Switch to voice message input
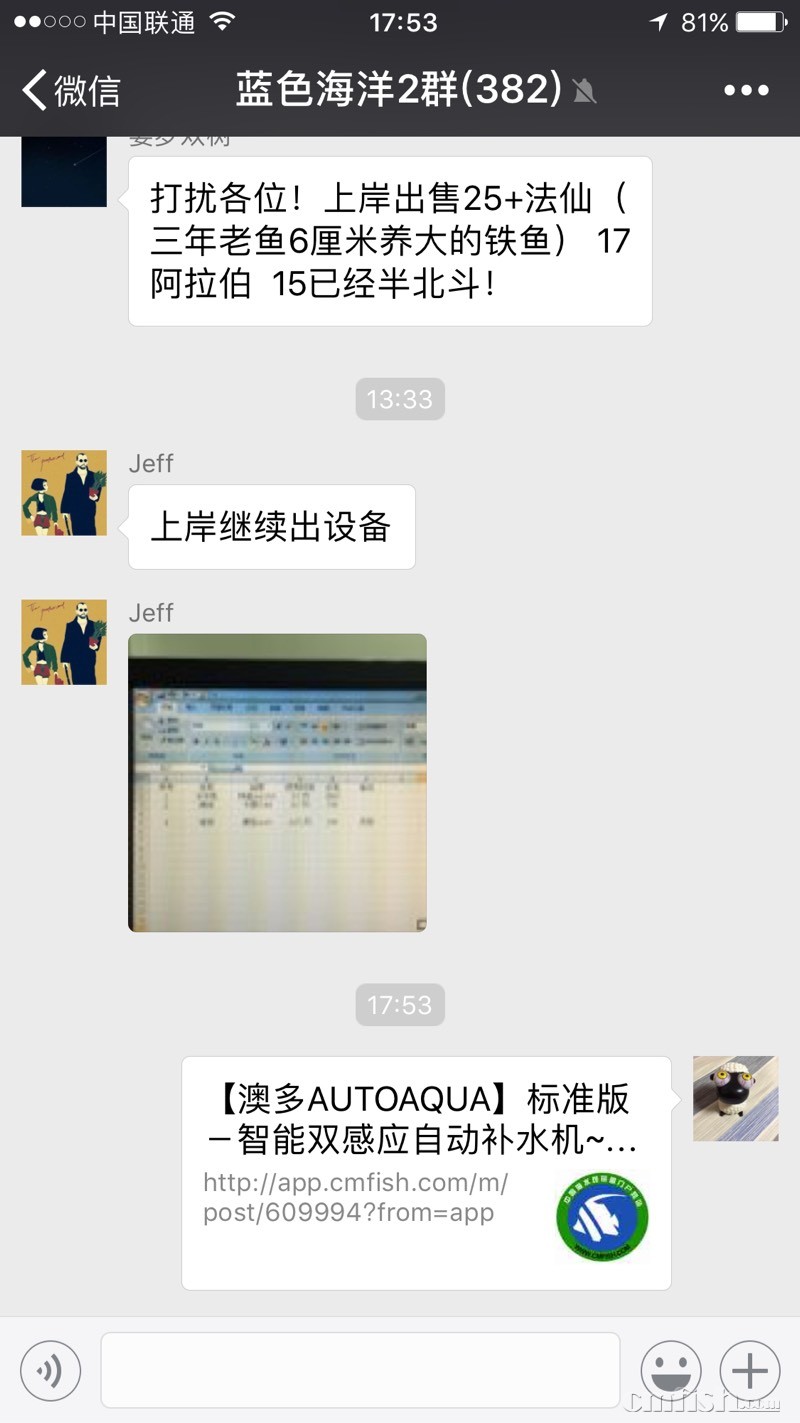 coord(50,1370)
